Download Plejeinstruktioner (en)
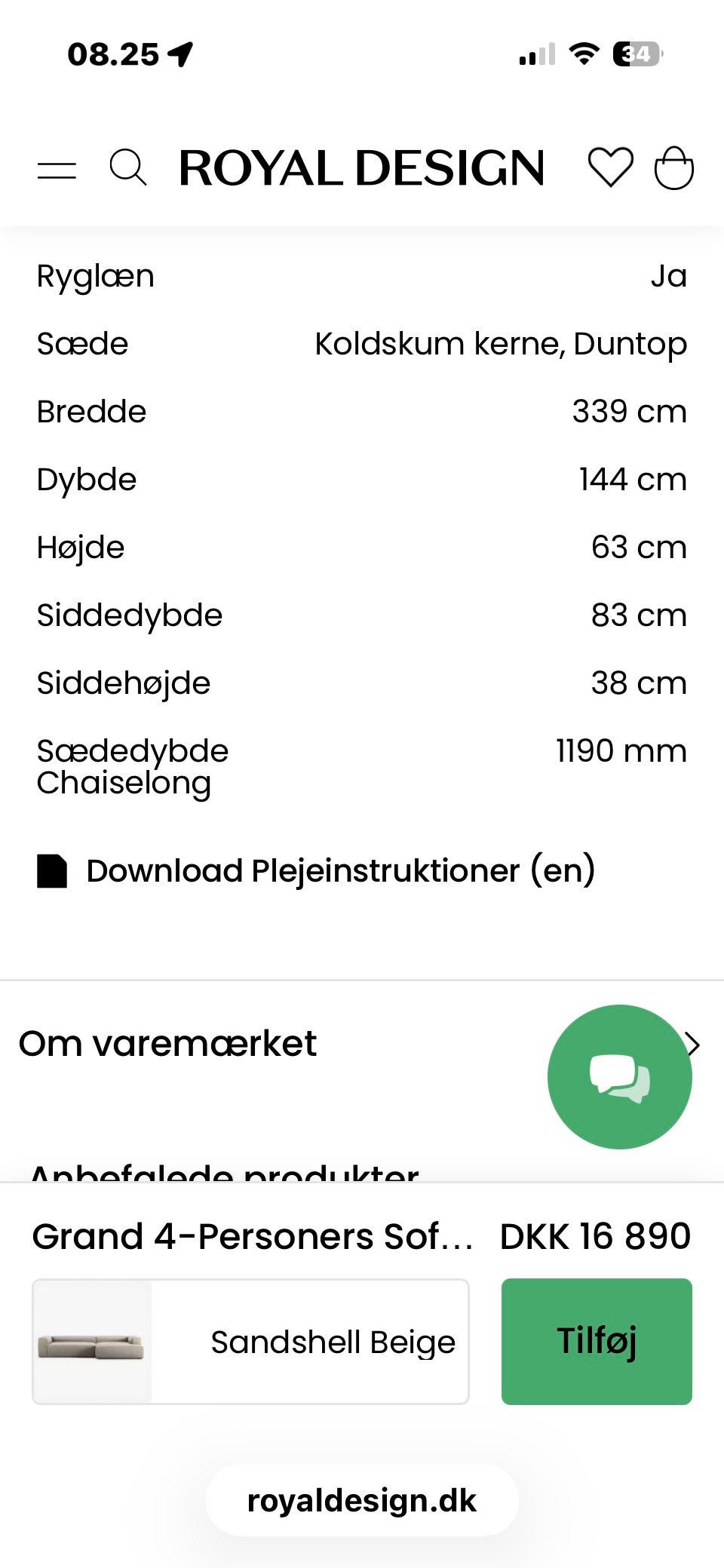Viewport: 724px width, 1568px height. tap(341, 870)
